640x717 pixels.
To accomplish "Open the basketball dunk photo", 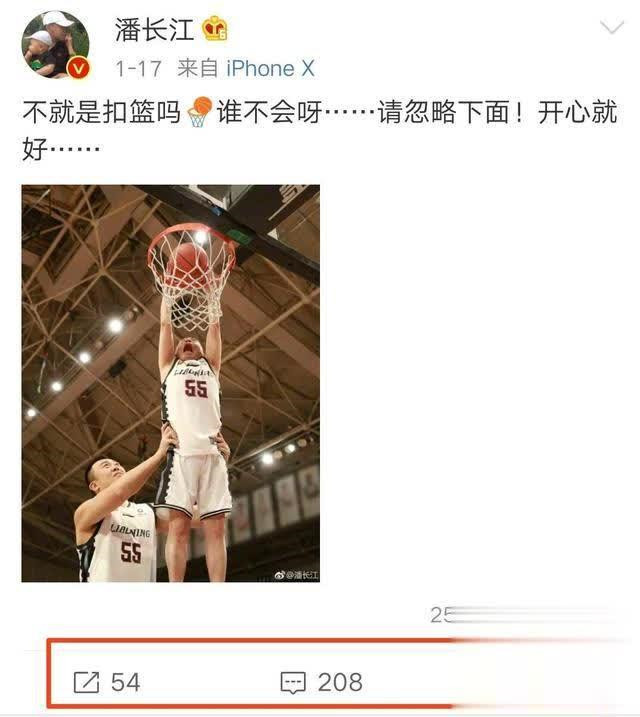I will click(171, 383).
